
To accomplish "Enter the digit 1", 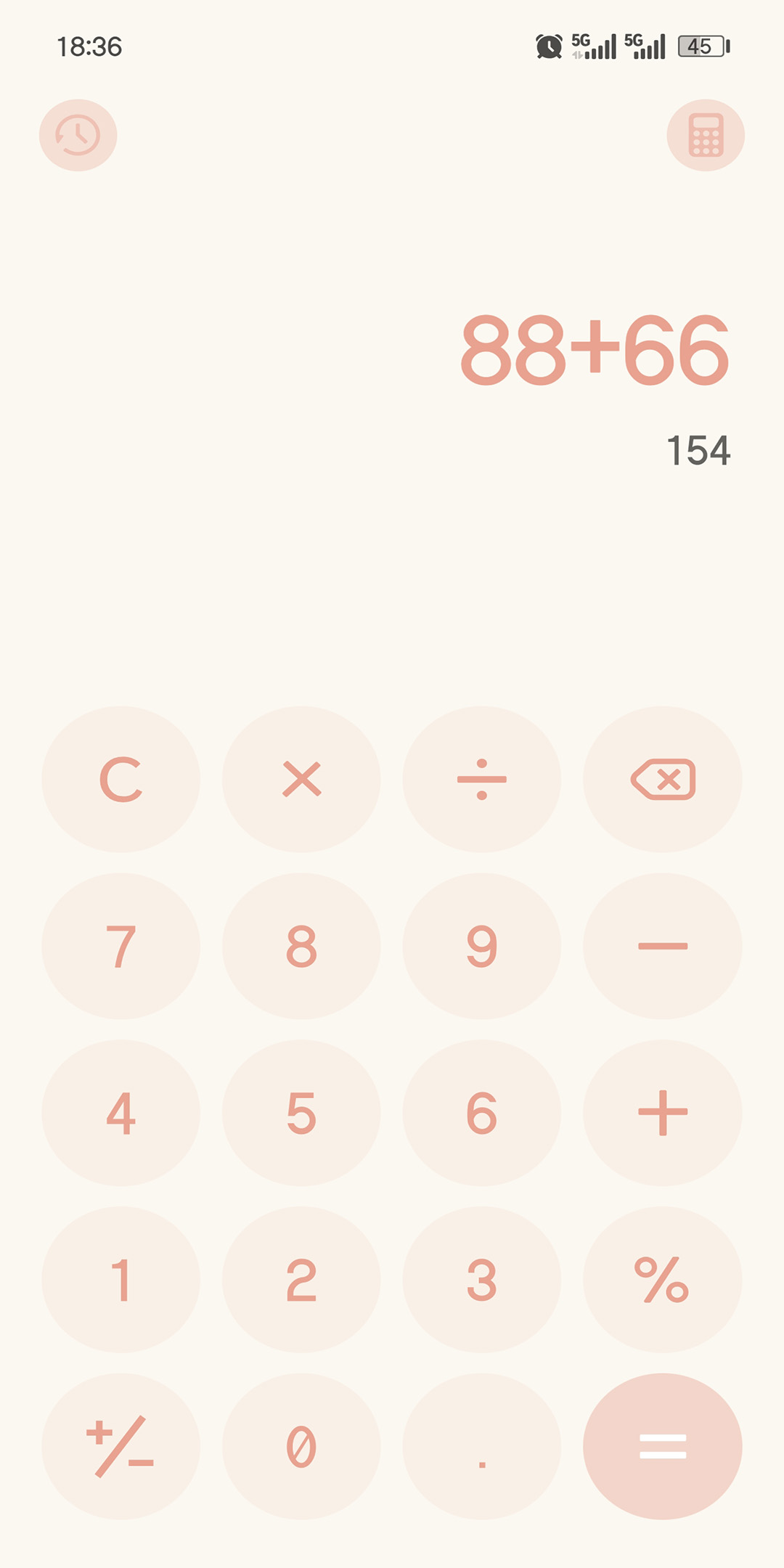I will coord(121,1280).
